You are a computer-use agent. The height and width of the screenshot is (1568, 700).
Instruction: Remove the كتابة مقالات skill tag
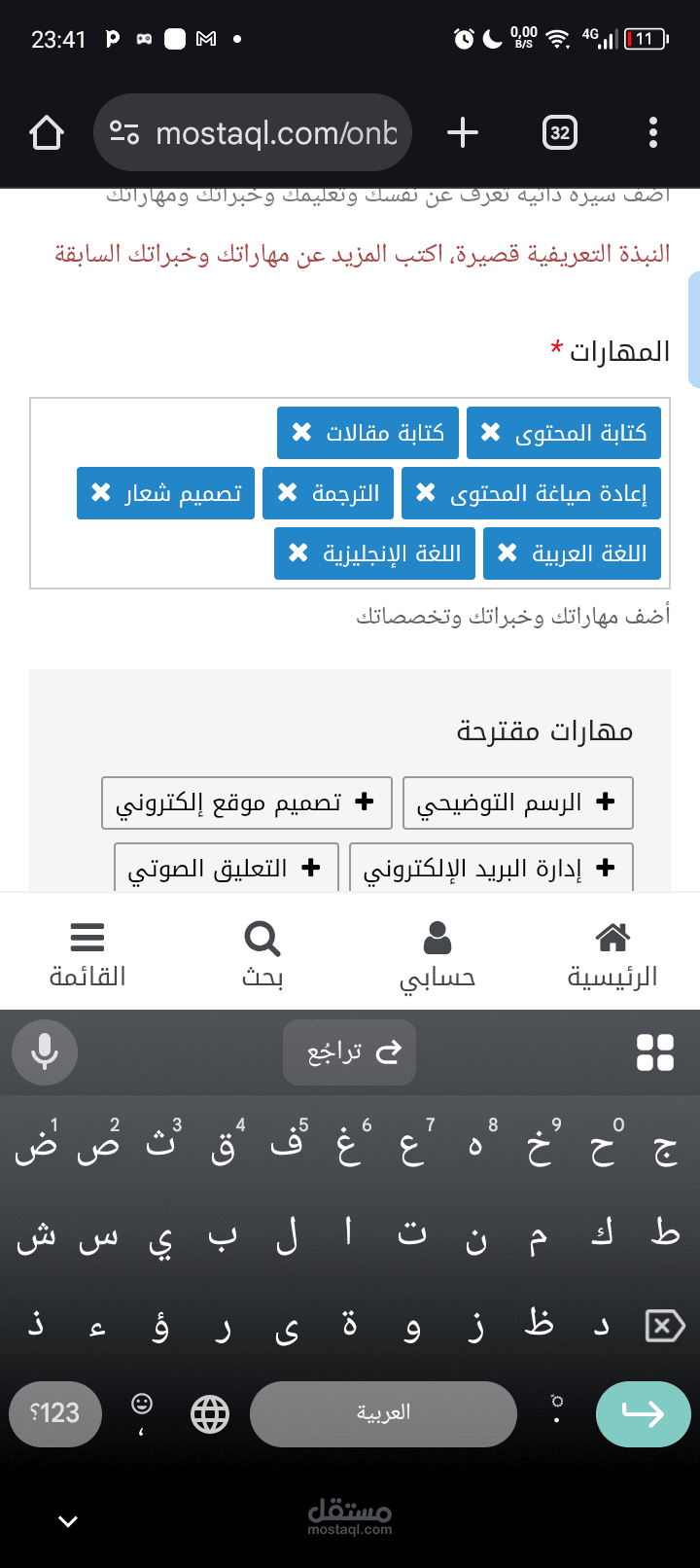(x=302, y=432)
